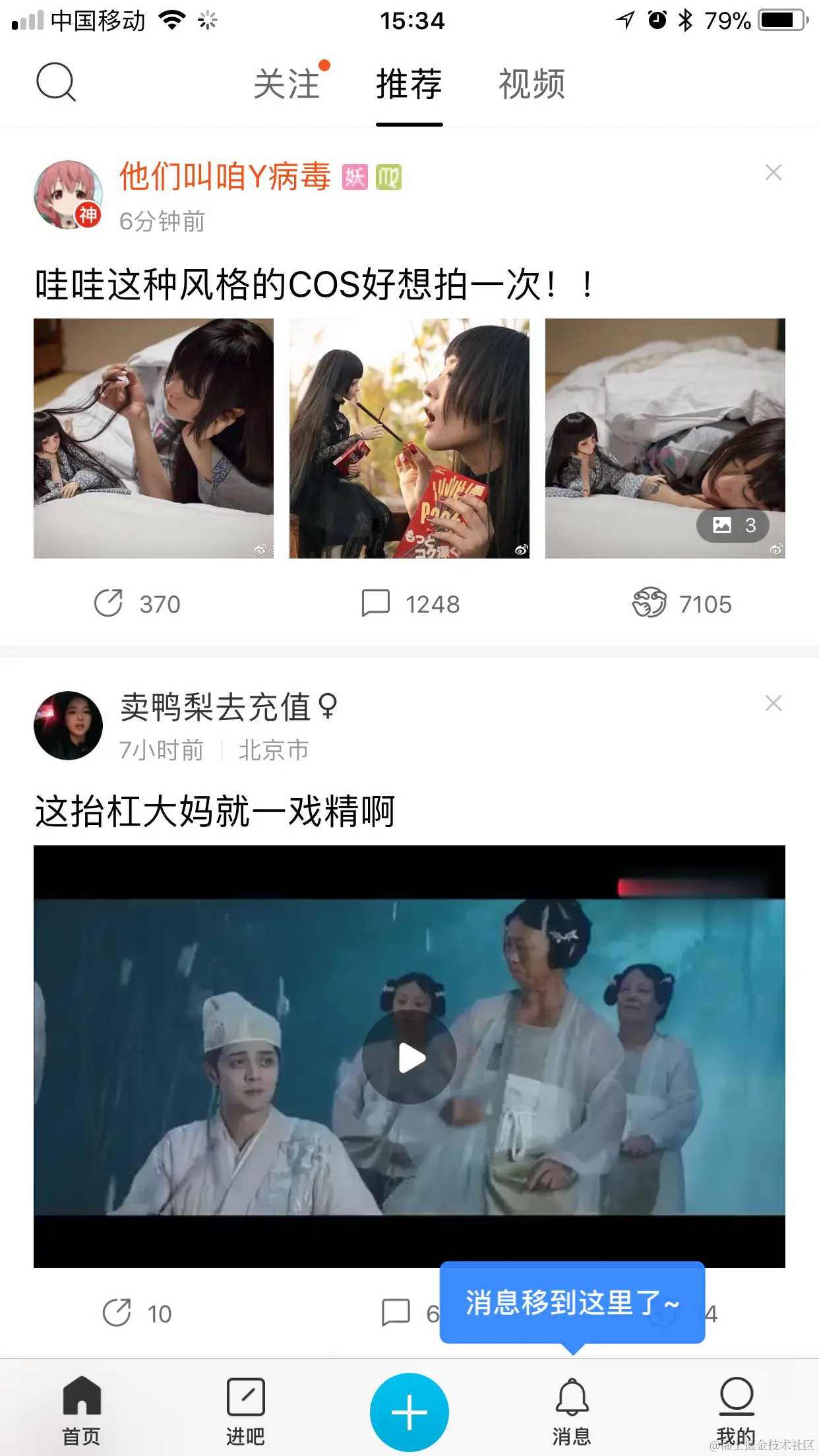Share the COS post with 370 shares
The height and width of the screenshot is (1456, 819).
click(x=136, y=603)
